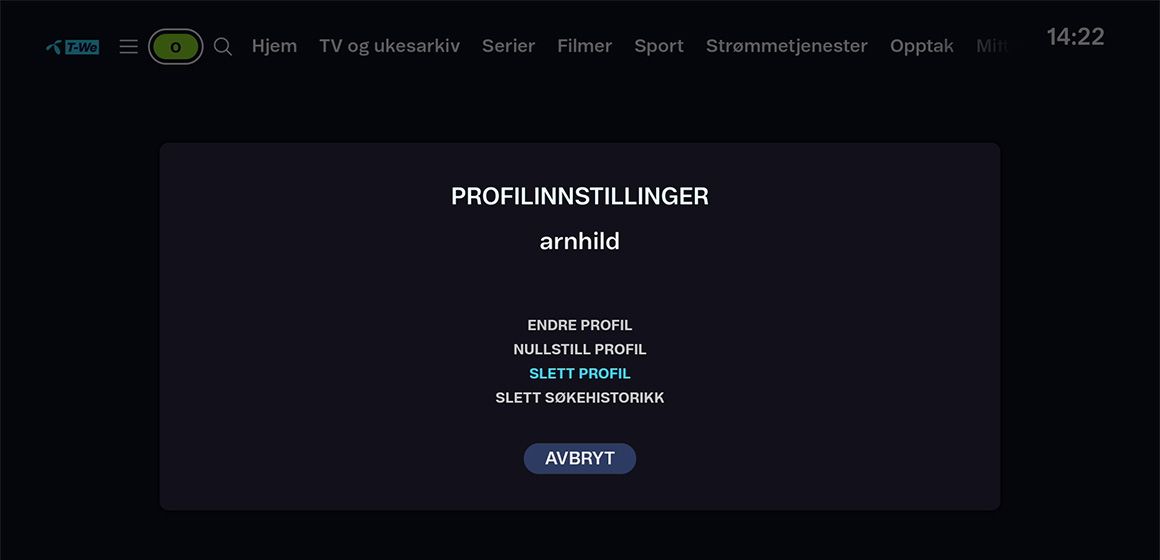
Task: Open the profile avatar button
Action: coord(176,46)
